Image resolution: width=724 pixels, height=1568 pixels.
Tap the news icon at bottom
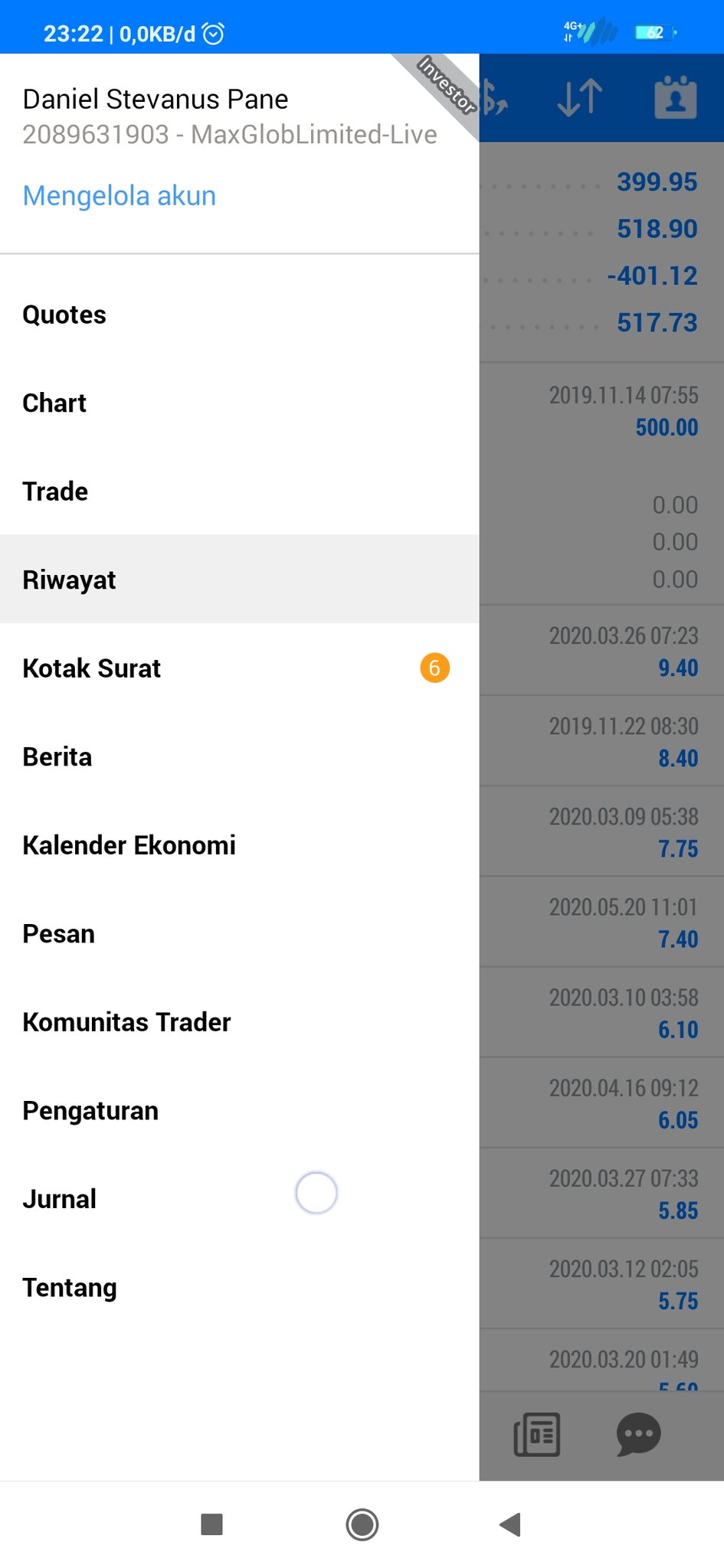(x=537, y=1434)
